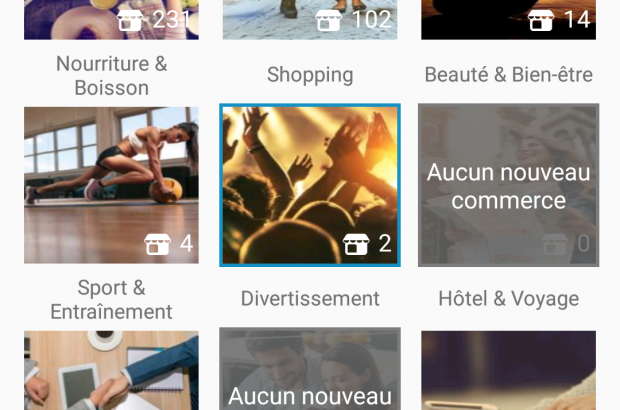
Task: Select the Beauté & Bien-être category tile
Action: [x=508, y=20]
